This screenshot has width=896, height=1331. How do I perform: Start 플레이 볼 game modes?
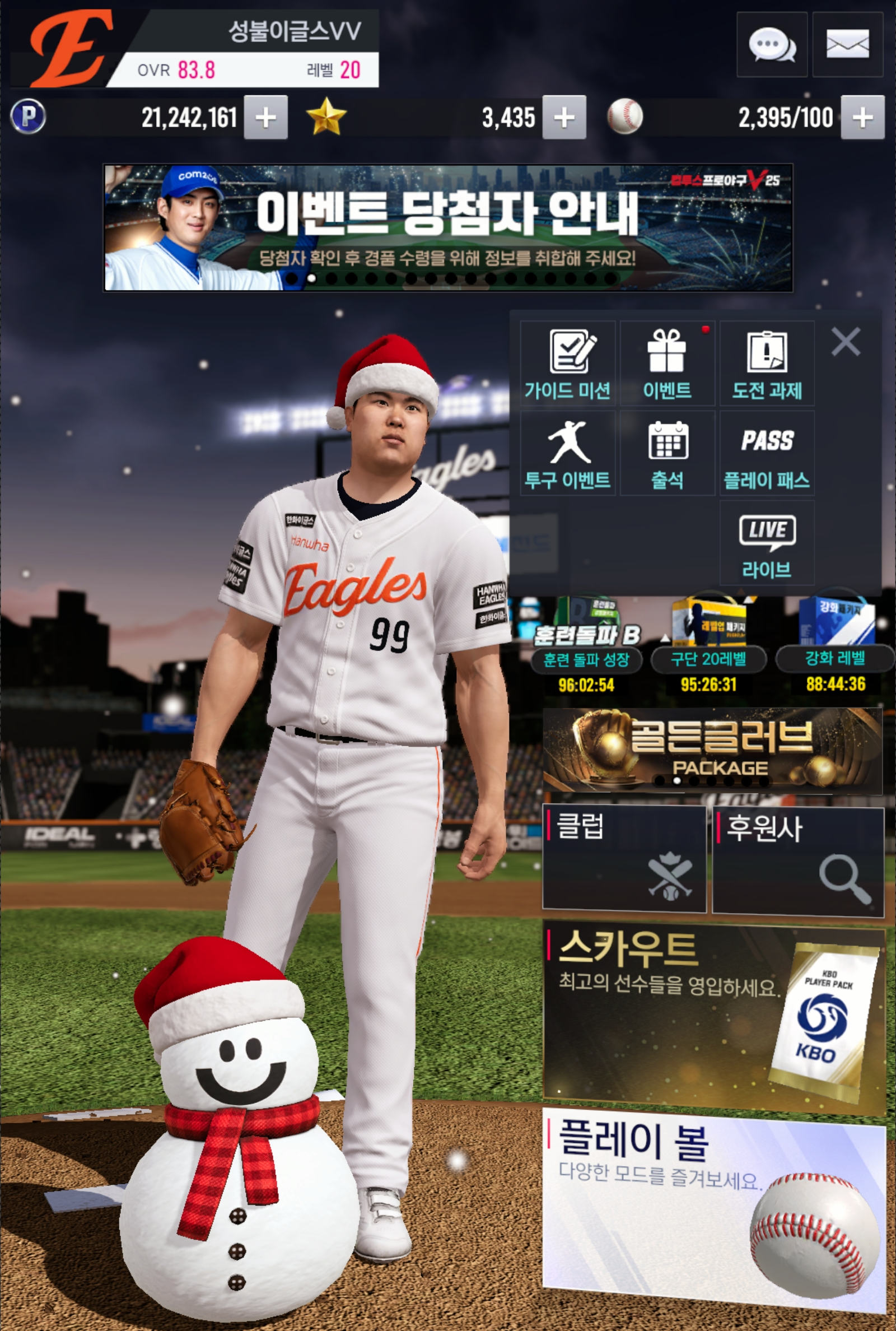[x=713, y=1206]
